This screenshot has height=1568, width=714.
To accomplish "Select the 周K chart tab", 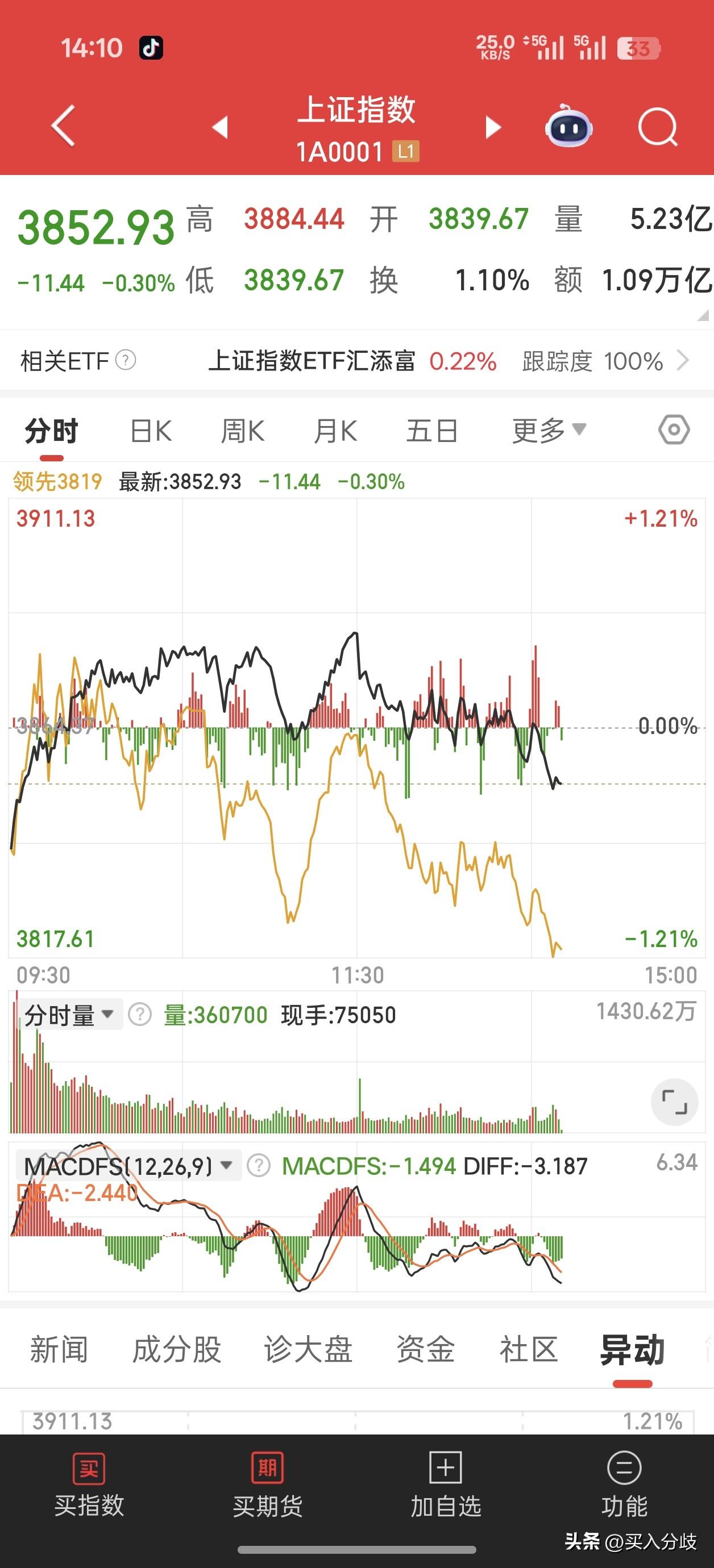I will pyautogui.click(x=243, y=431).
